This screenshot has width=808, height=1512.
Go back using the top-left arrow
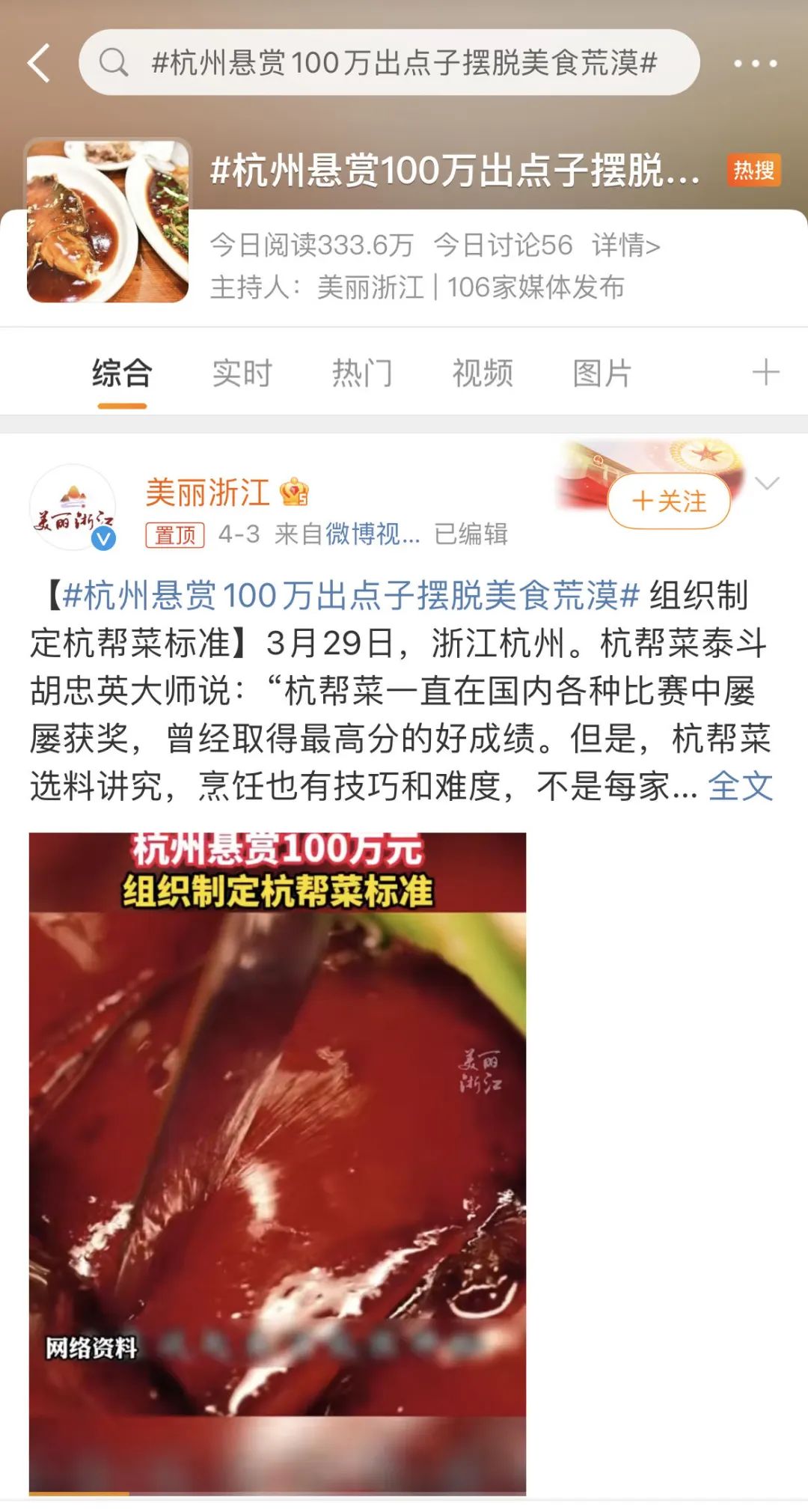[39, 63]
